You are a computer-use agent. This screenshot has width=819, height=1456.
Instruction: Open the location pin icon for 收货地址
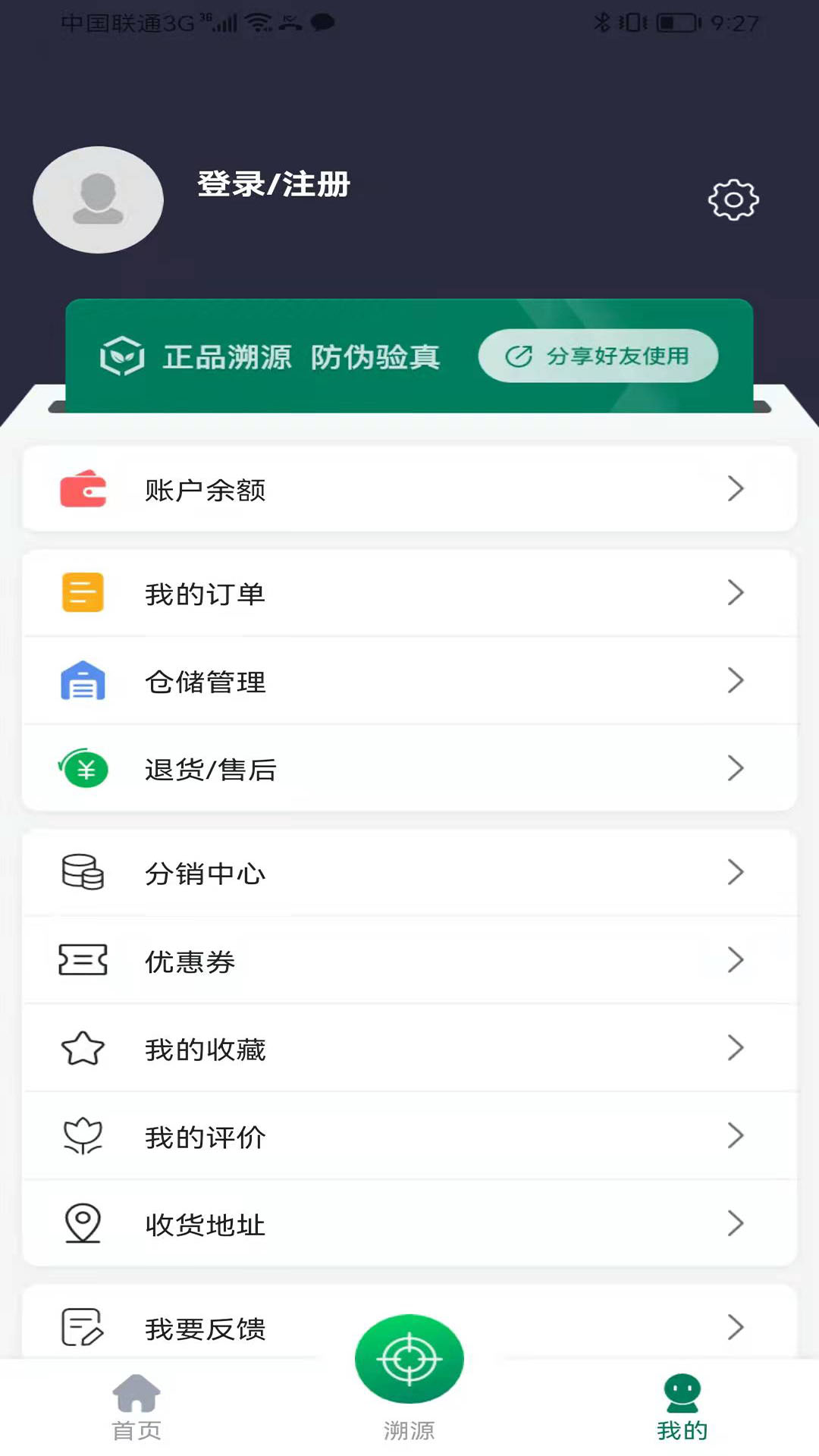tap(83, 1224)
